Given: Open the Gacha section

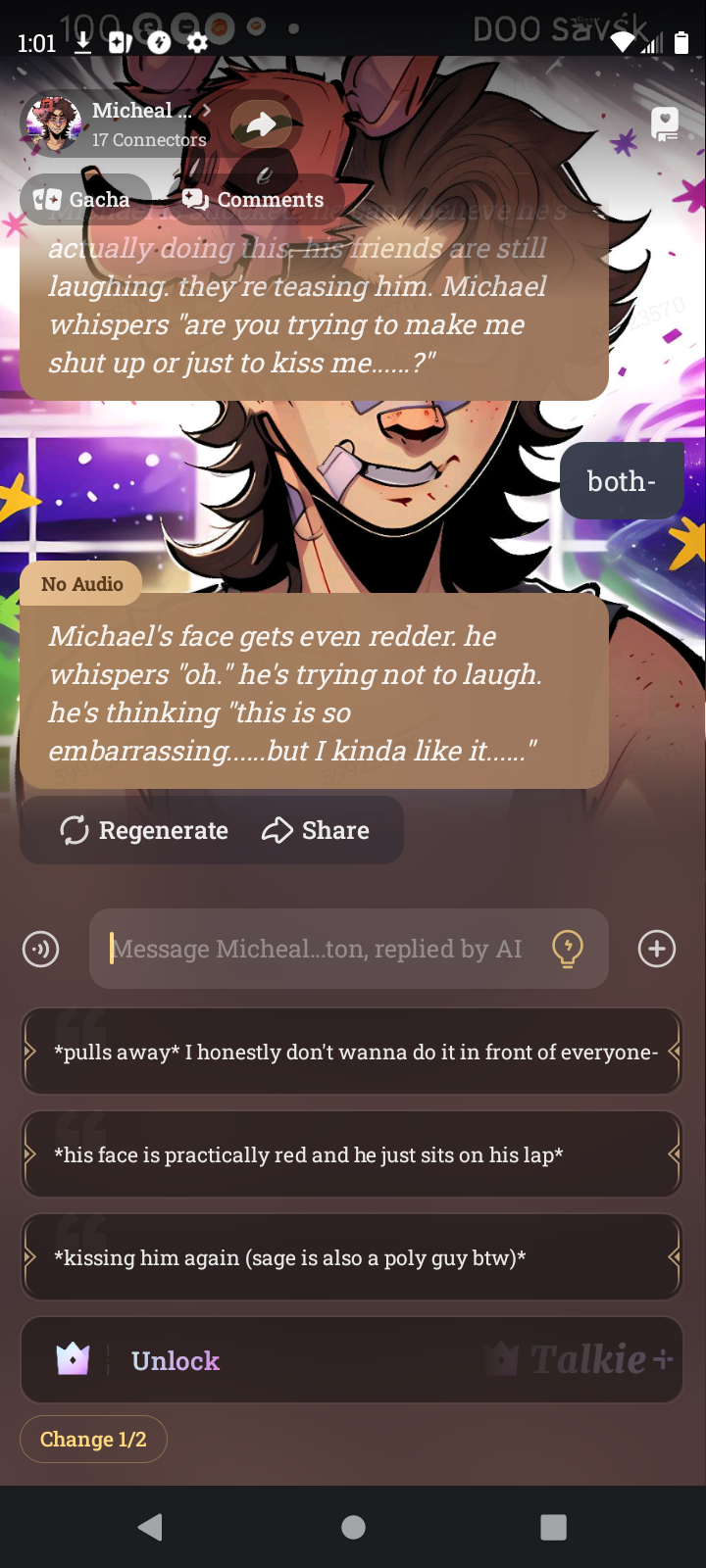Looking at the screenshot, I should coord(84,199).
